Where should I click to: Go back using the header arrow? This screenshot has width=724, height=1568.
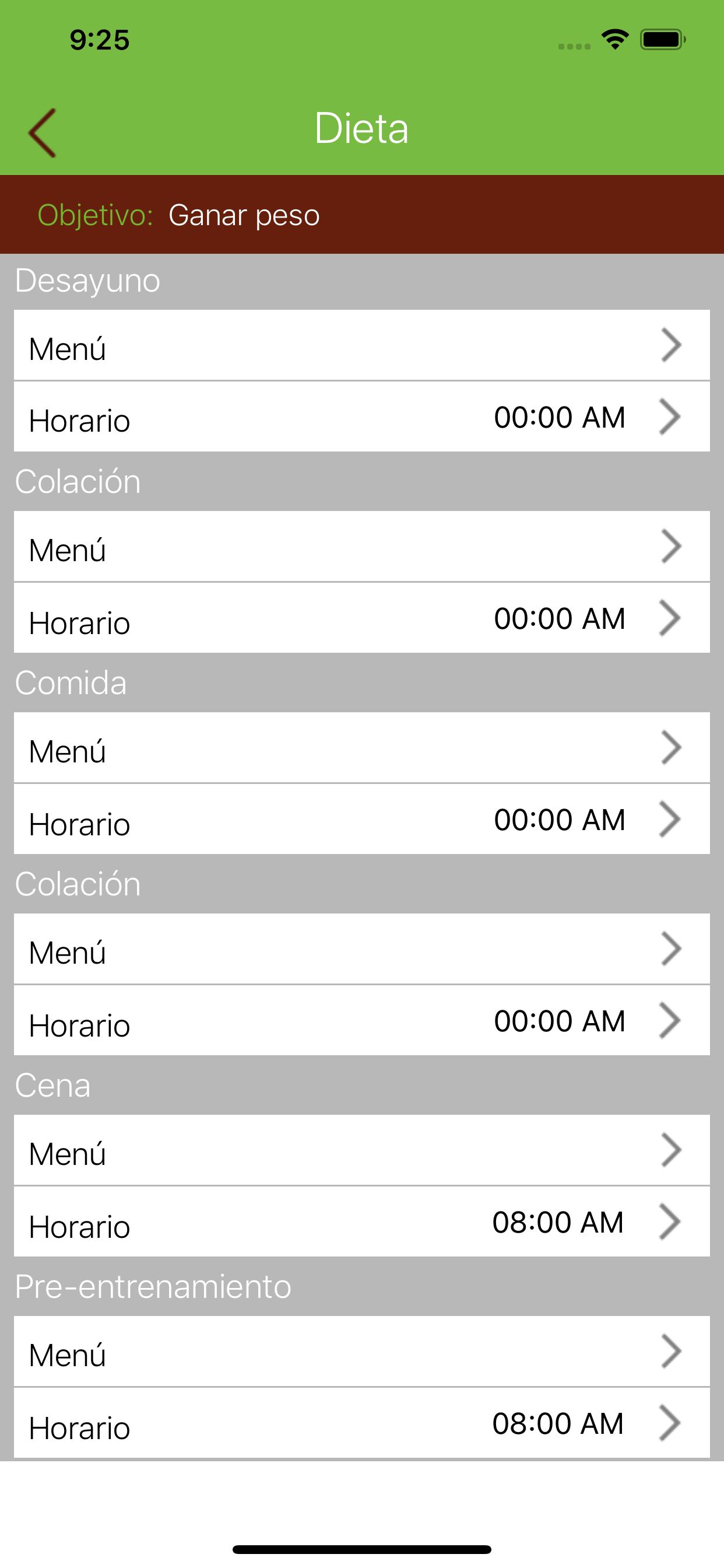(43, 132)
